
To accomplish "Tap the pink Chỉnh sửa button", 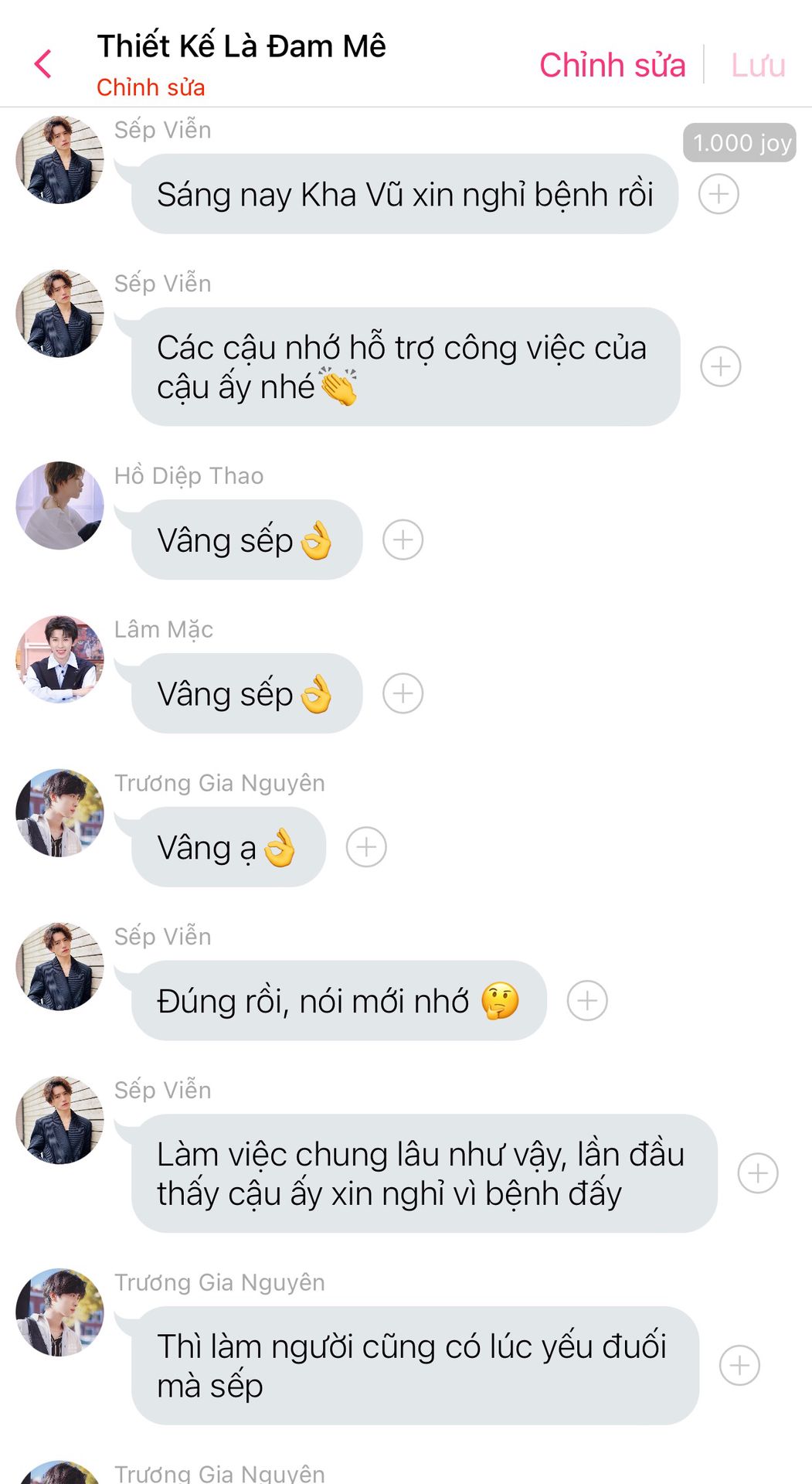I will pyautogui.click(x=612, y=65).
